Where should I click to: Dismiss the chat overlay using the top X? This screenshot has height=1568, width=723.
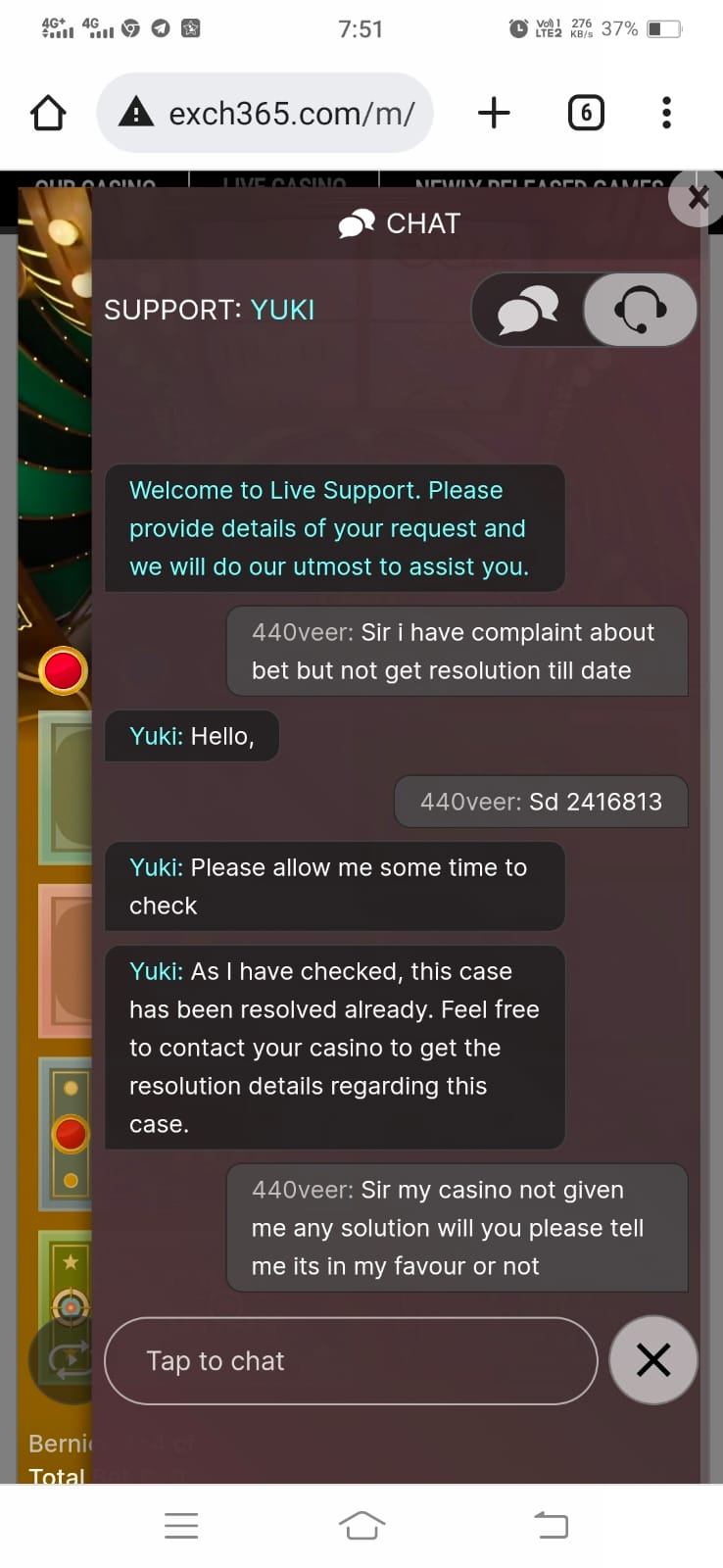click(698, 197)
